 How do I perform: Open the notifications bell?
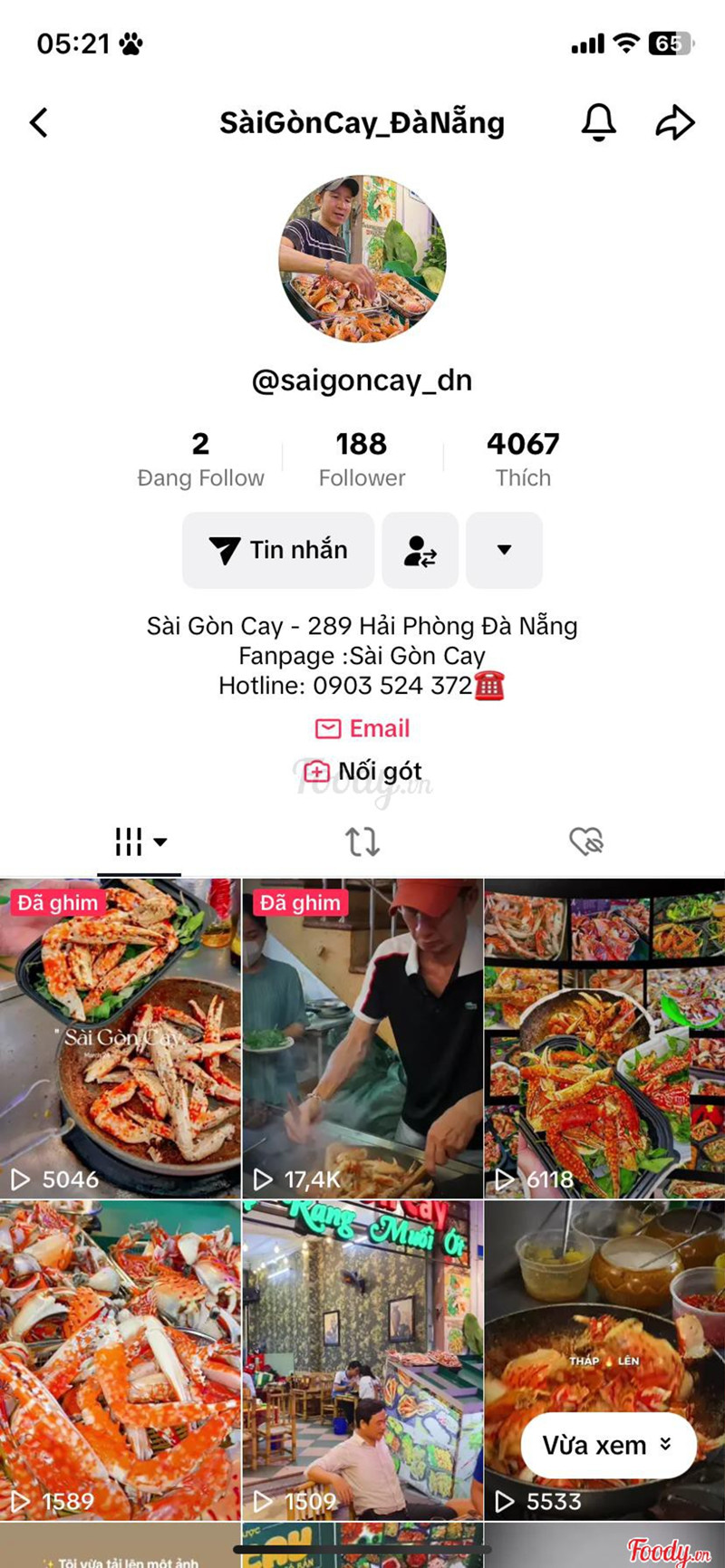click(x=598, y=122)
